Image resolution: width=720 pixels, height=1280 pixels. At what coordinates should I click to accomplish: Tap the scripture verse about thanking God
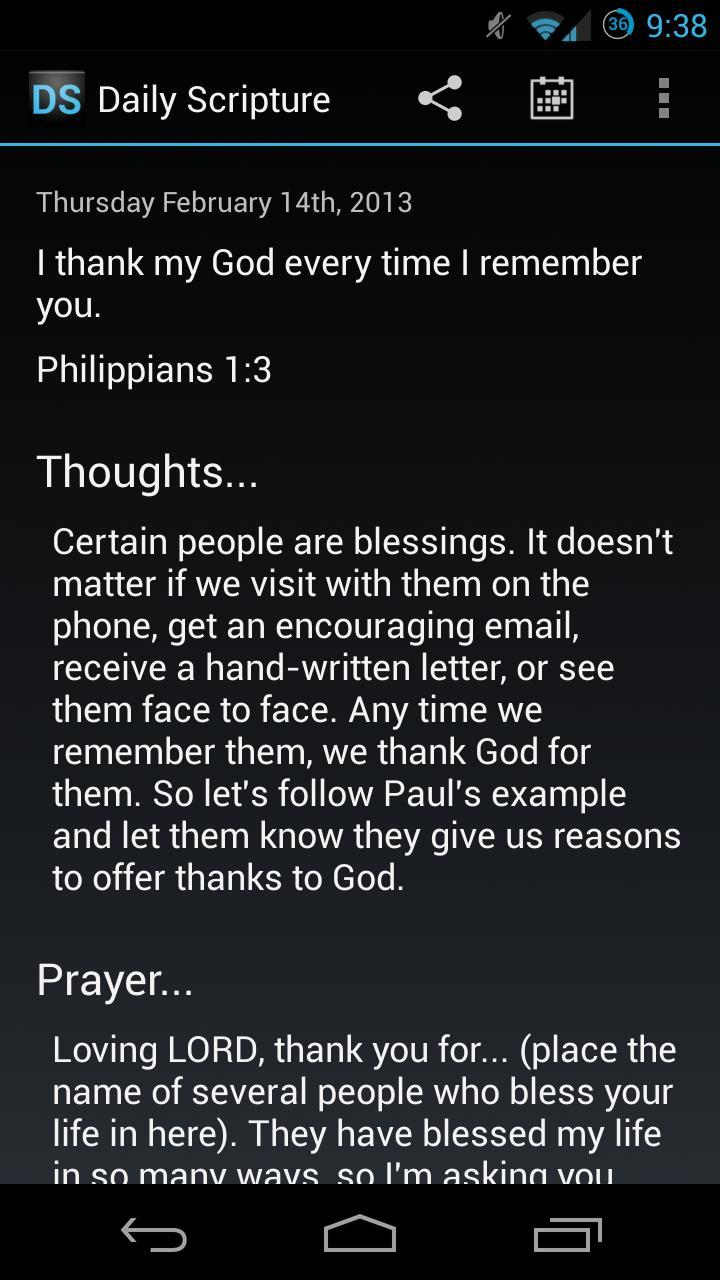339,283
